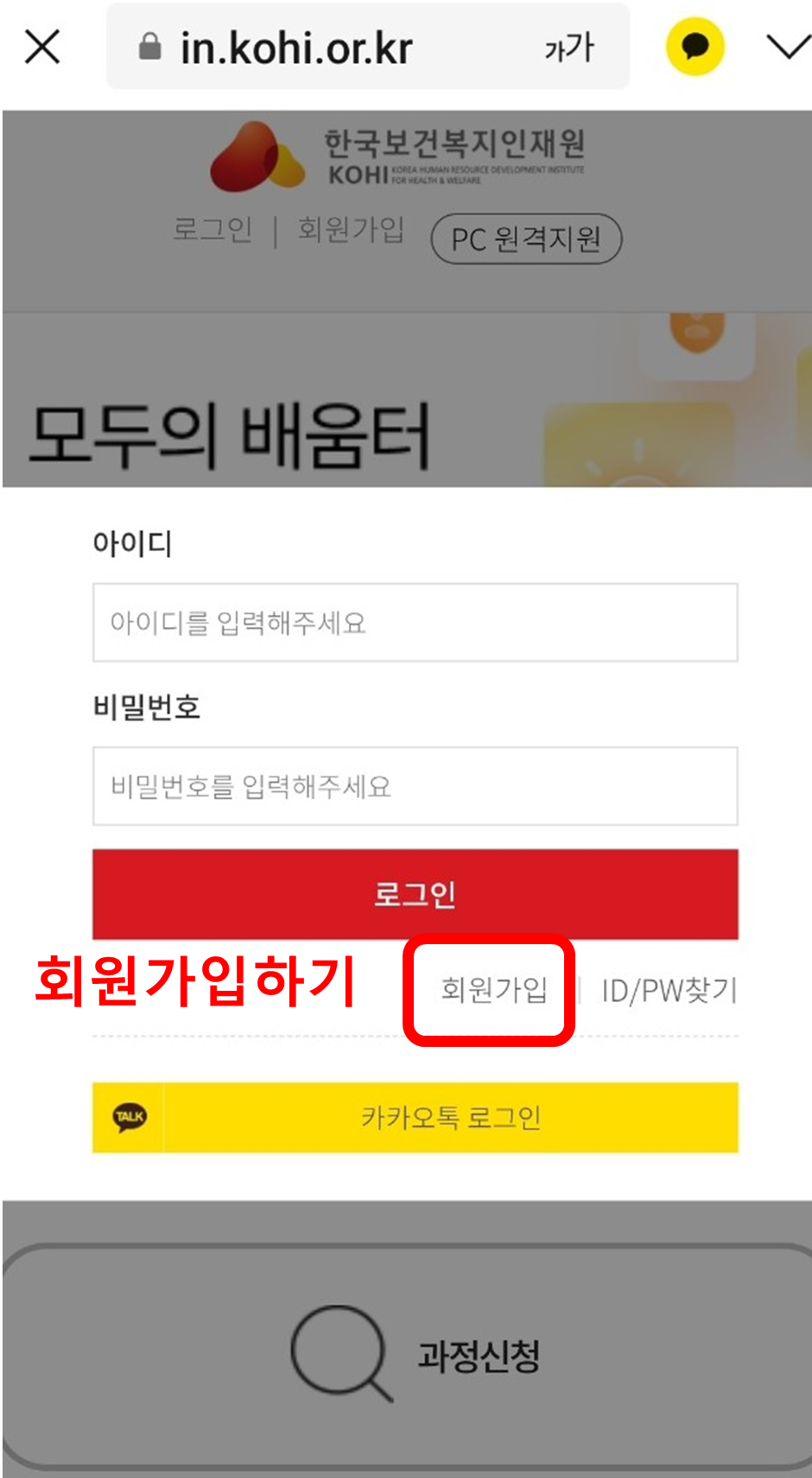This screenshot has height=1478, width=812.
Task: Open PC 원격지원 button
Action: pos(526,238)
